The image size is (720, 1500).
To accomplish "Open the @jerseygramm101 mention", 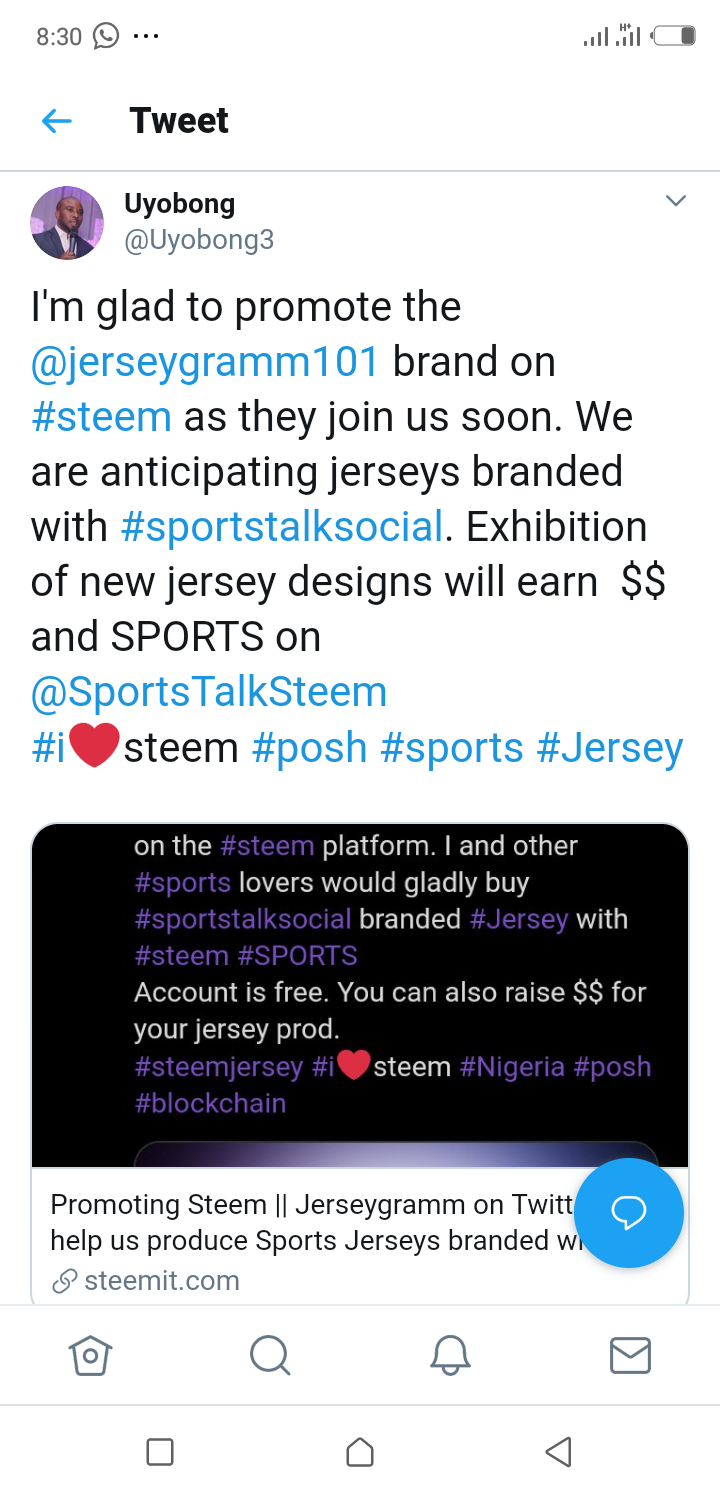I will 205,362.
